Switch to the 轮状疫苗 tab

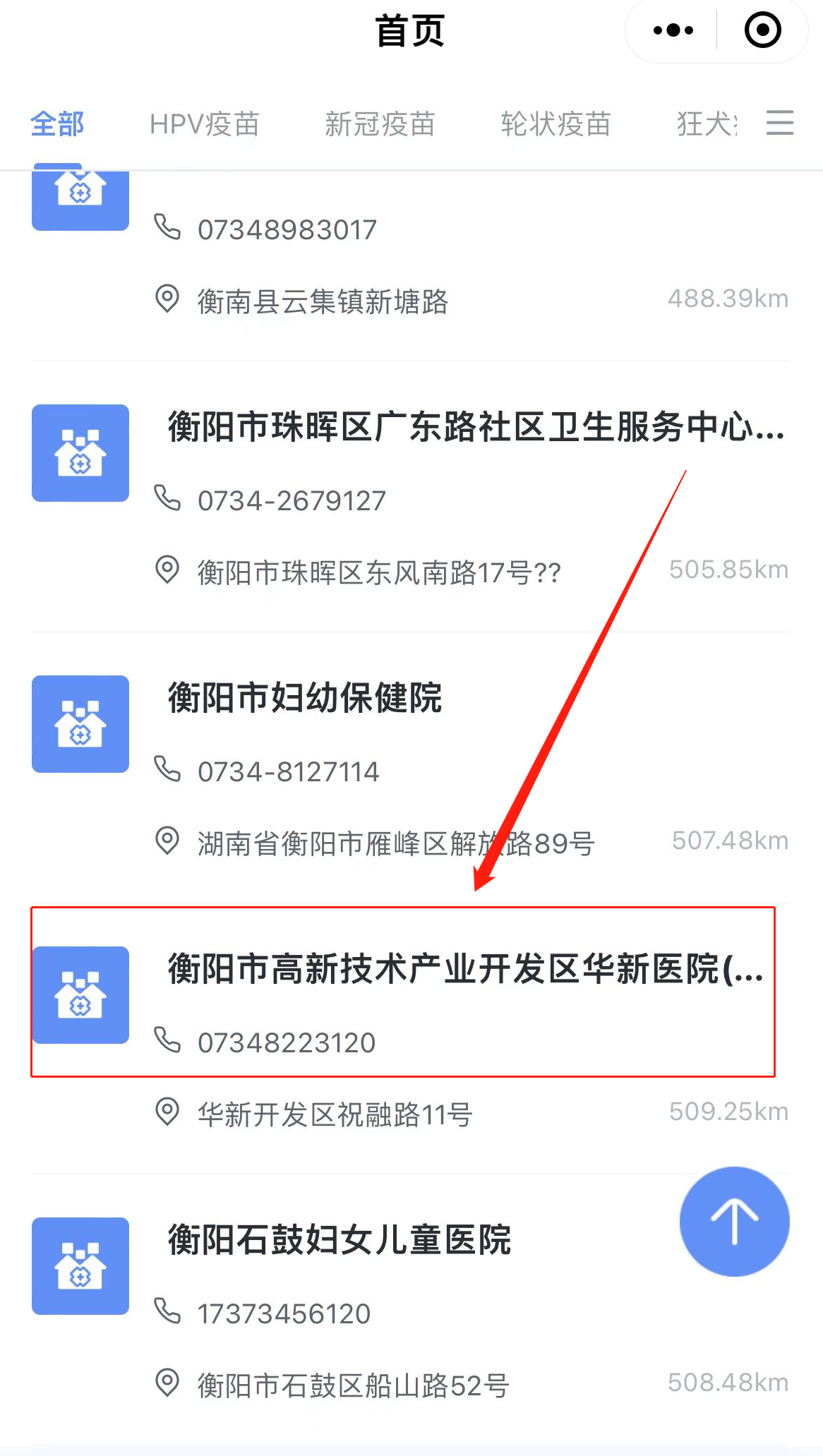point(555,124)
